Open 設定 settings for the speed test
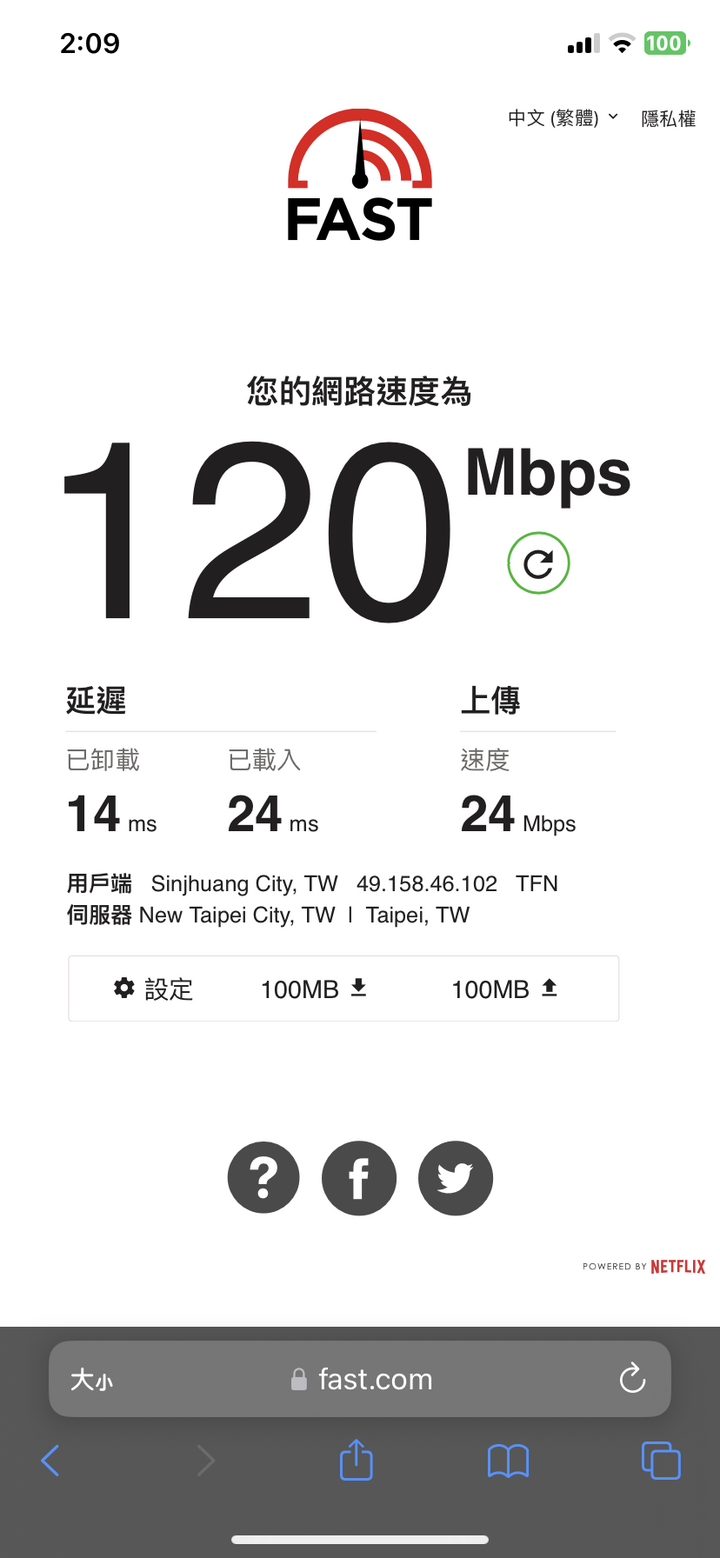The width and height of the screenshot is (720, 1558). click(x=153, y=989)
